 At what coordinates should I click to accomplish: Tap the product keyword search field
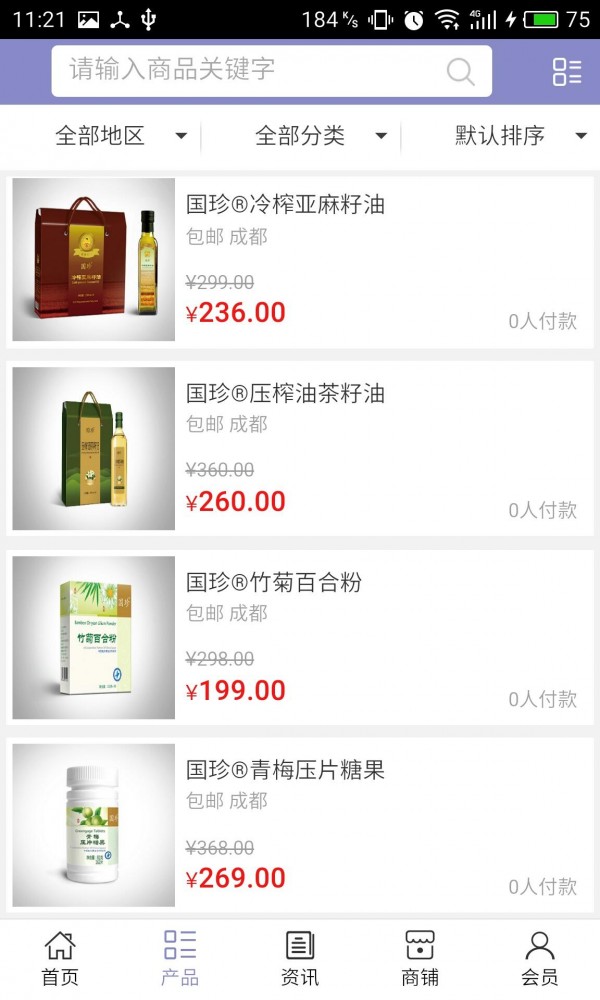(250, 70)
